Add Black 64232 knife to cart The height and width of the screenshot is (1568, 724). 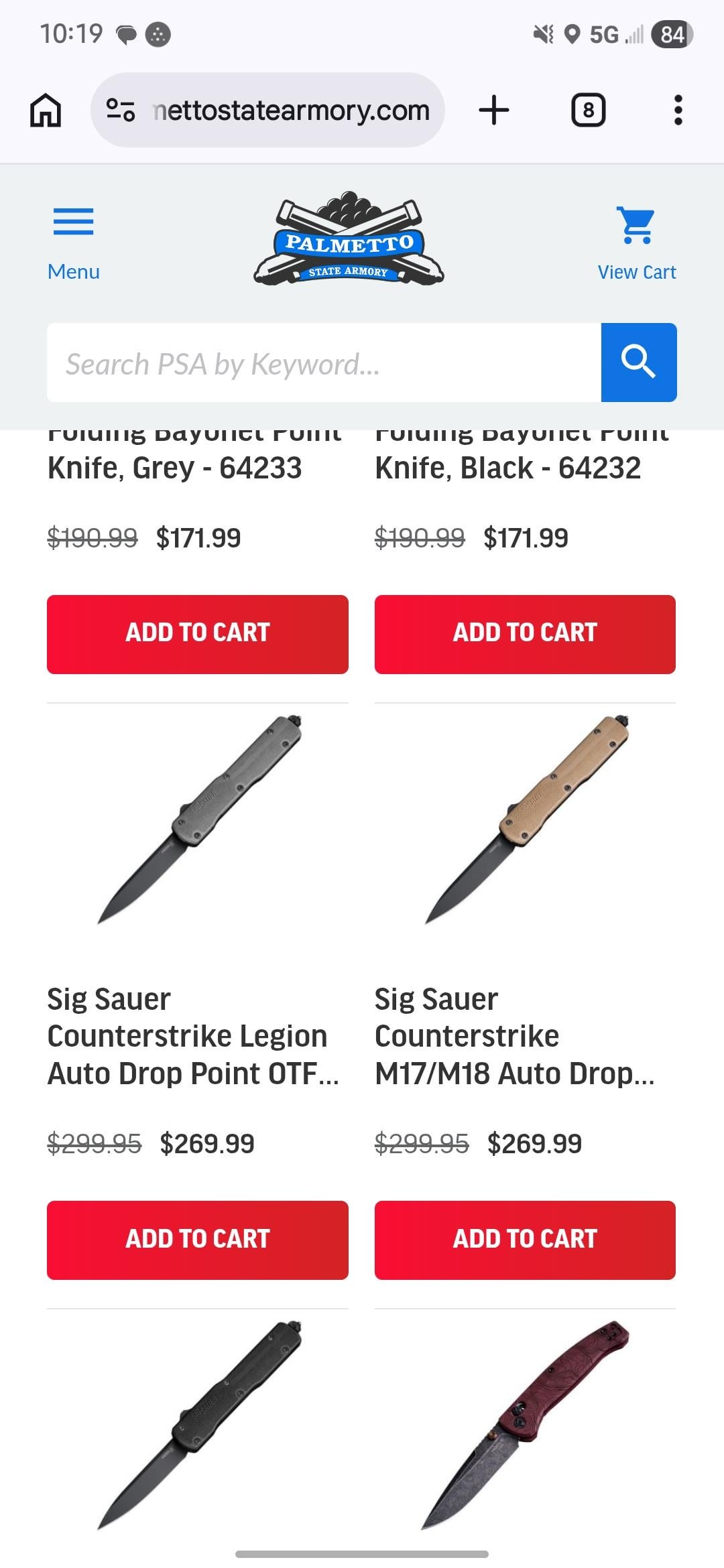click(525, 634)
